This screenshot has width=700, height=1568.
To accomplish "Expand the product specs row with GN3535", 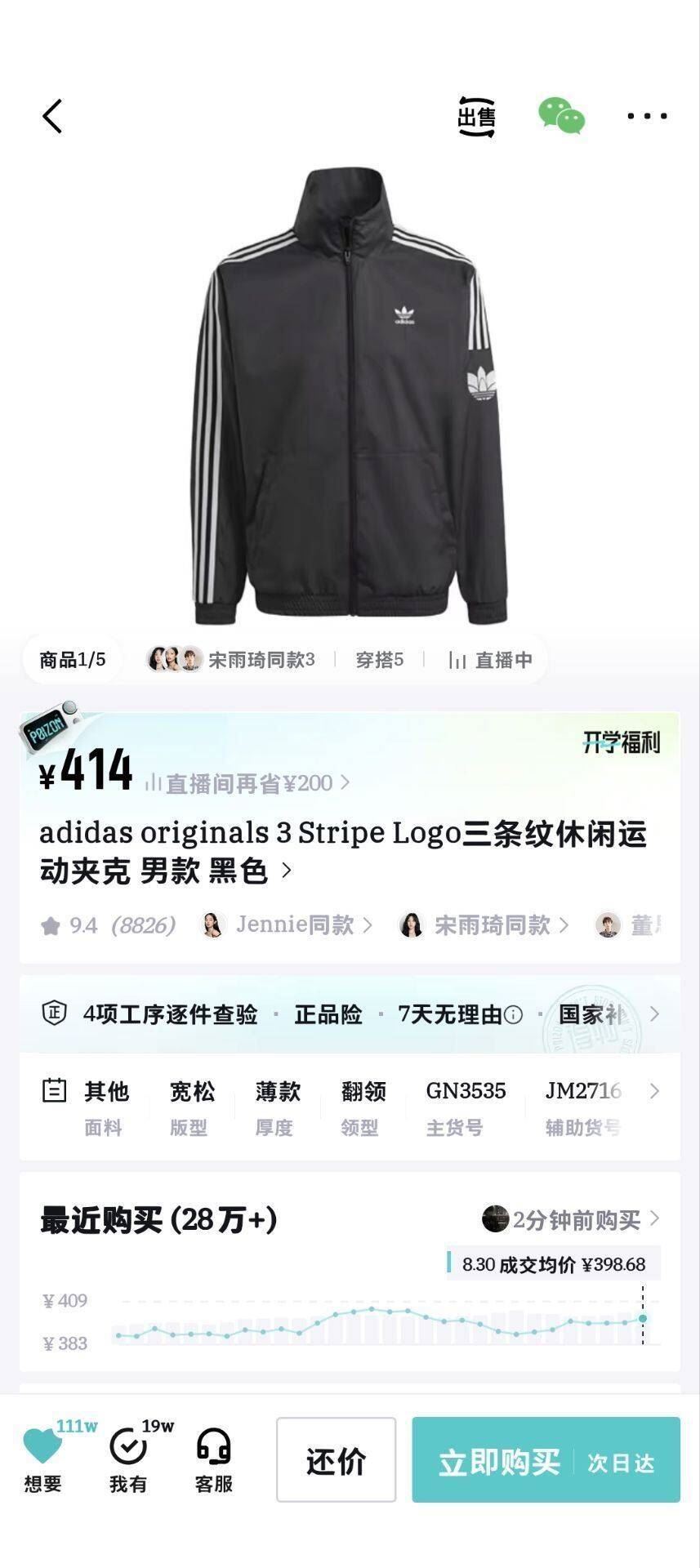I will click(x=350, y=1107).
